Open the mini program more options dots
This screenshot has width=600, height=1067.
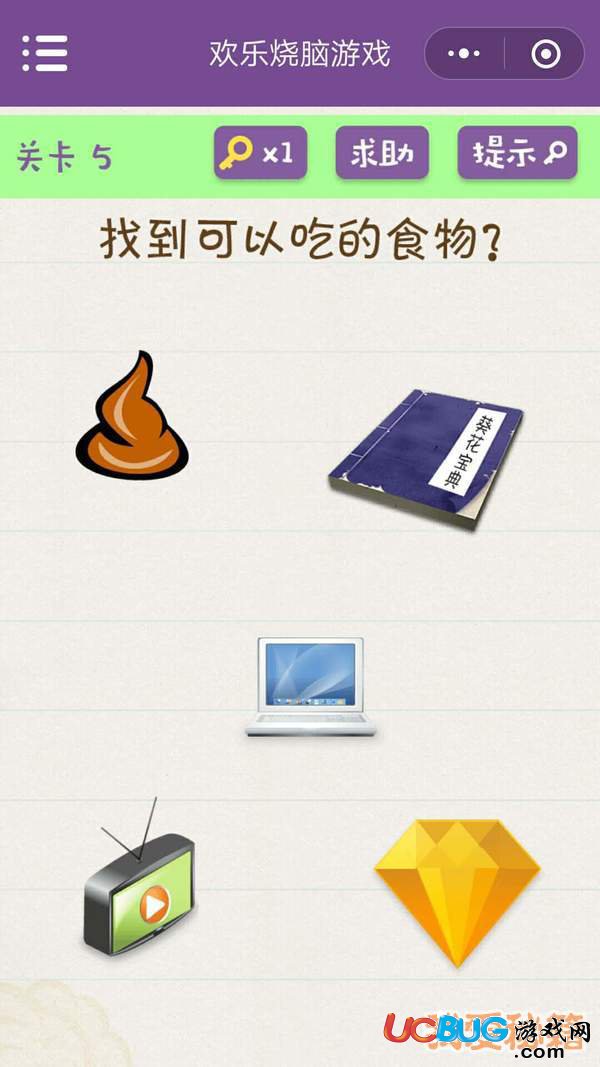pos(464,54)
